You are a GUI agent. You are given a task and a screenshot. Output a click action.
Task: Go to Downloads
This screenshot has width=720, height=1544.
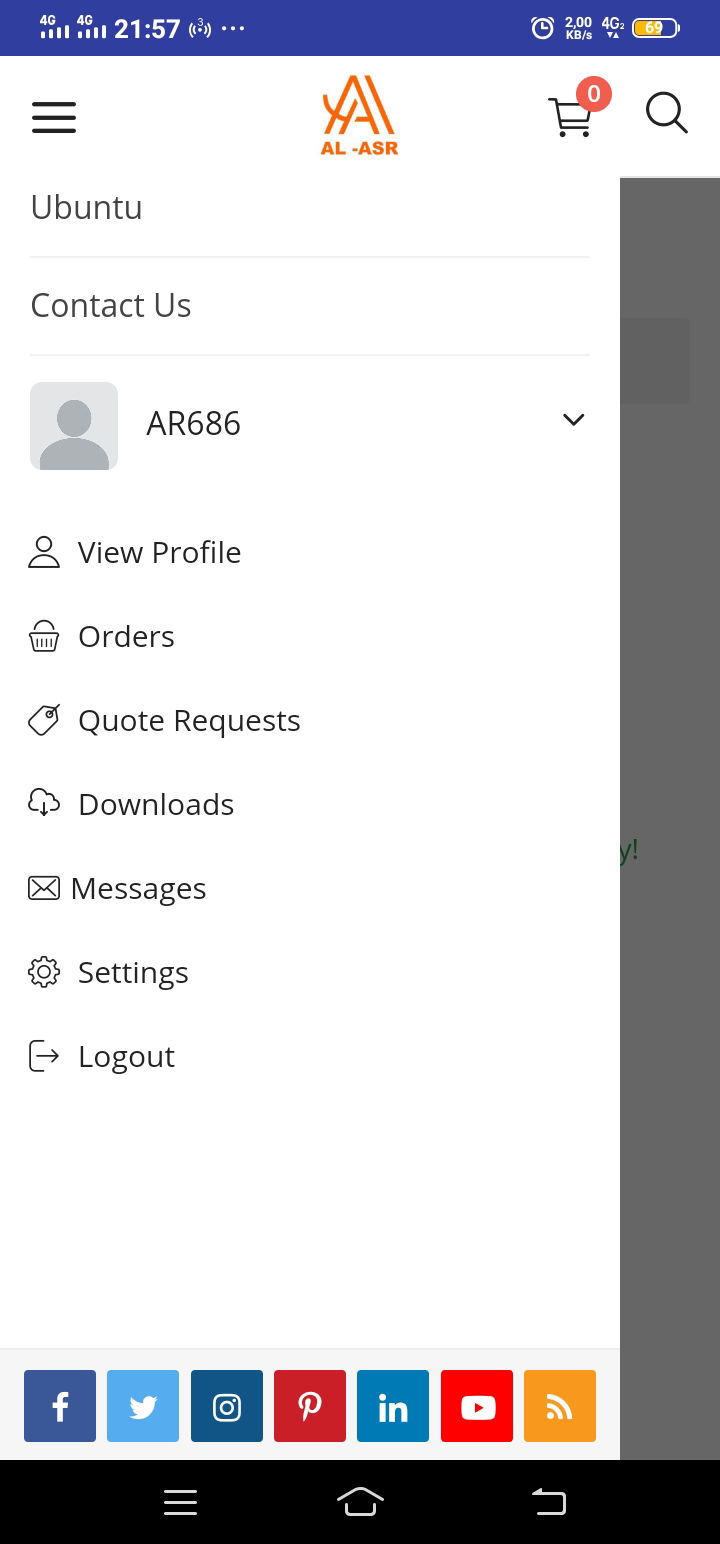pos(156,804)
